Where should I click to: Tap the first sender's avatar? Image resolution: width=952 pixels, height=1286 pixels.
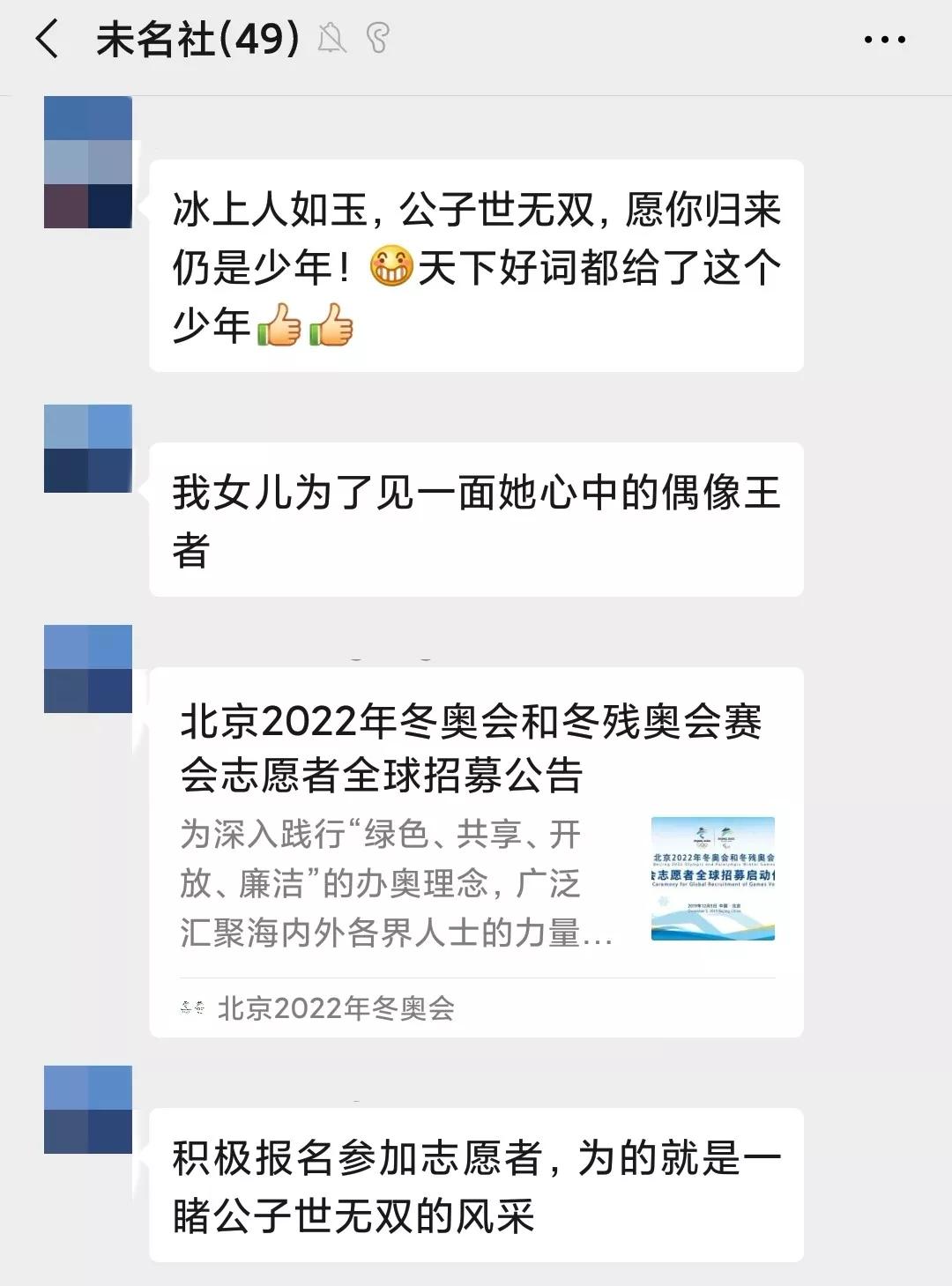point(88,163)
